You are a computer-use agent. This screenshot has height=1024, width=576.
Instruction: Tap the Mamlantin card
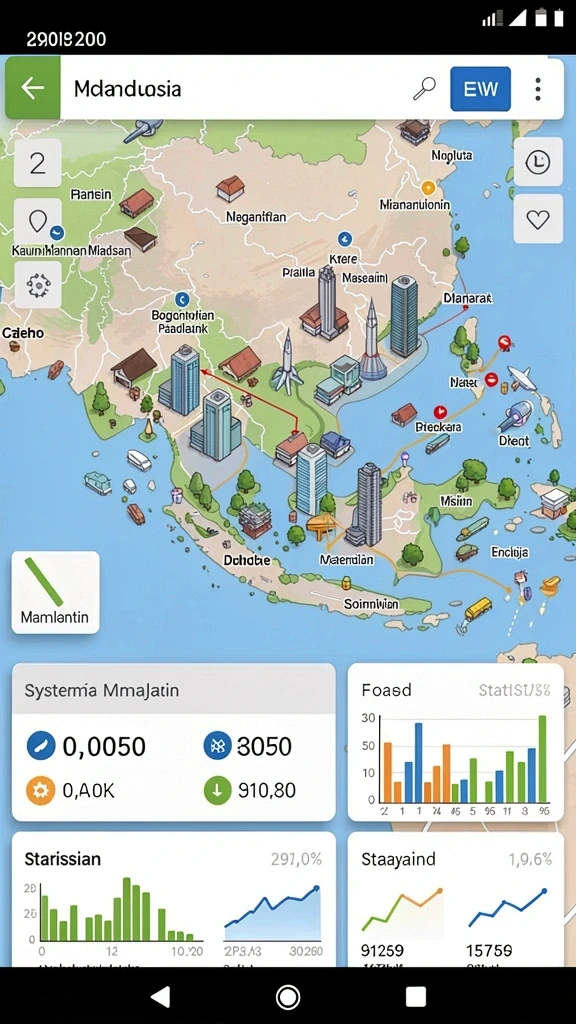click(56, 592)
